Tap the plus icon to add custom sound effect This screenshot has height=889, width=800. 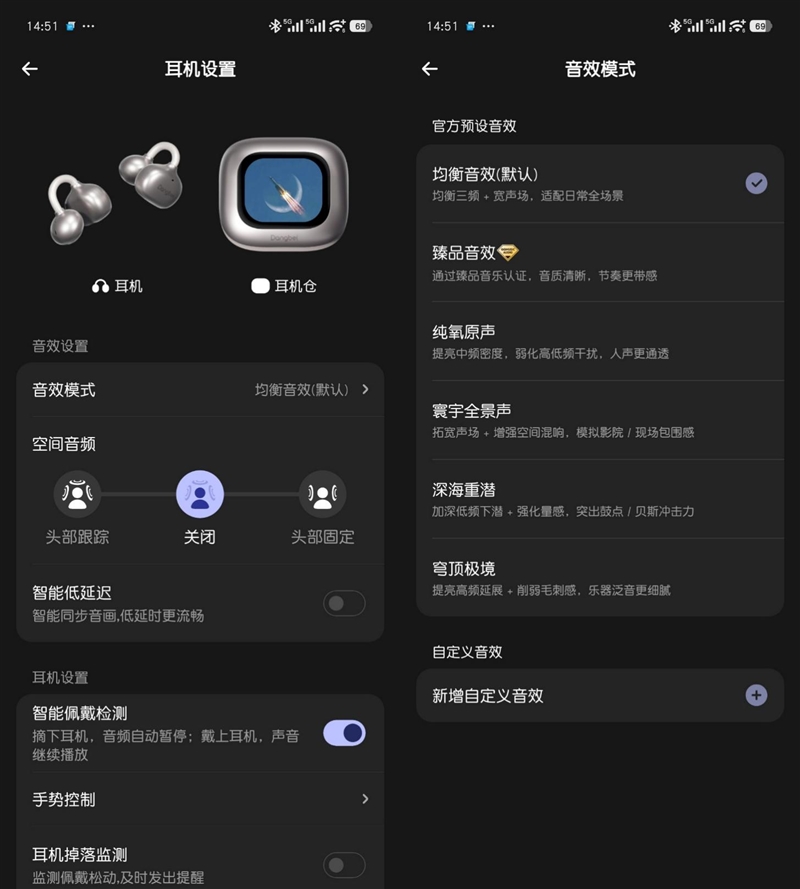(757, 695)
